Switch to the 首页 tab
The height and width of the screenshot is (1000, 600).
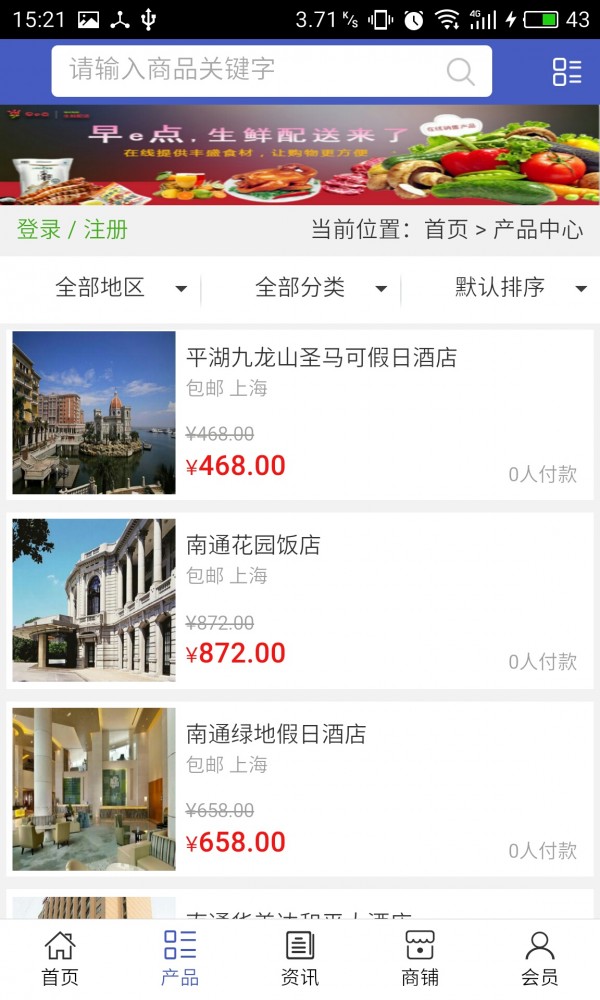[x=60, y=958]
